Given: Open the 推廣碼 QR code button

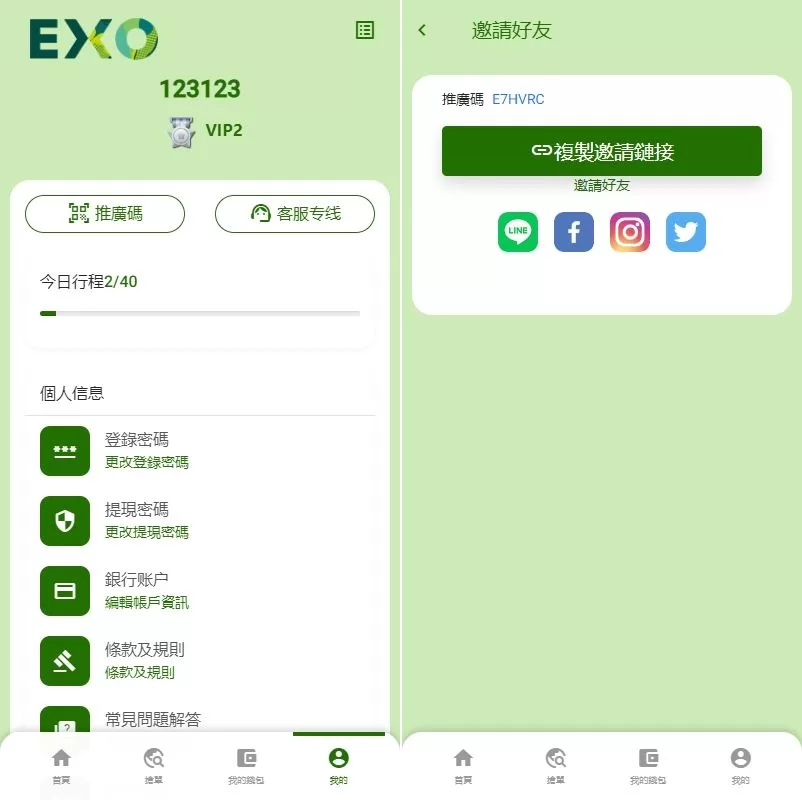Looking at the screenshot, I should (105, 213).
